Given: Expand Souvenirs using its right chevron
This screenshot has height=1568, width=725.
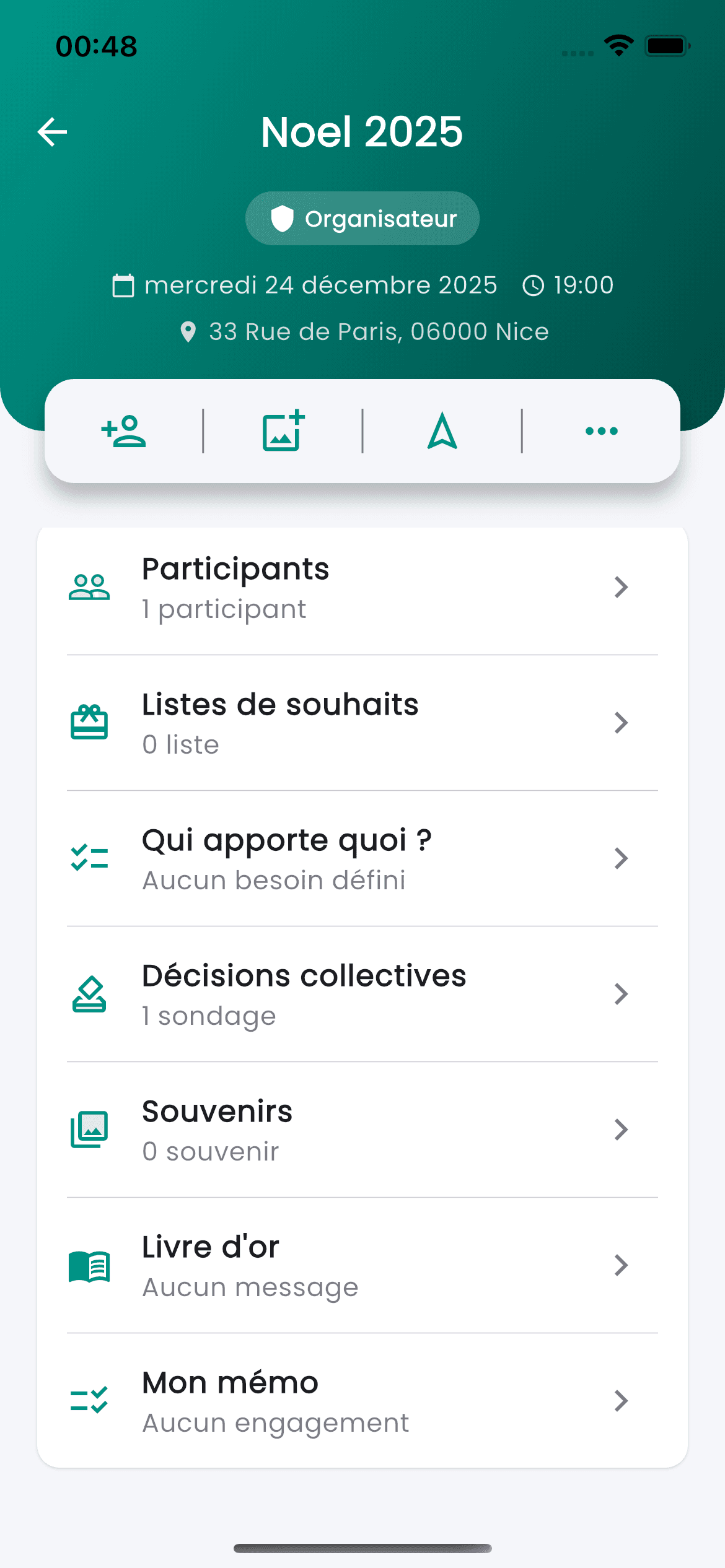Looking at the screenshot, I should tap(622, 1129).
